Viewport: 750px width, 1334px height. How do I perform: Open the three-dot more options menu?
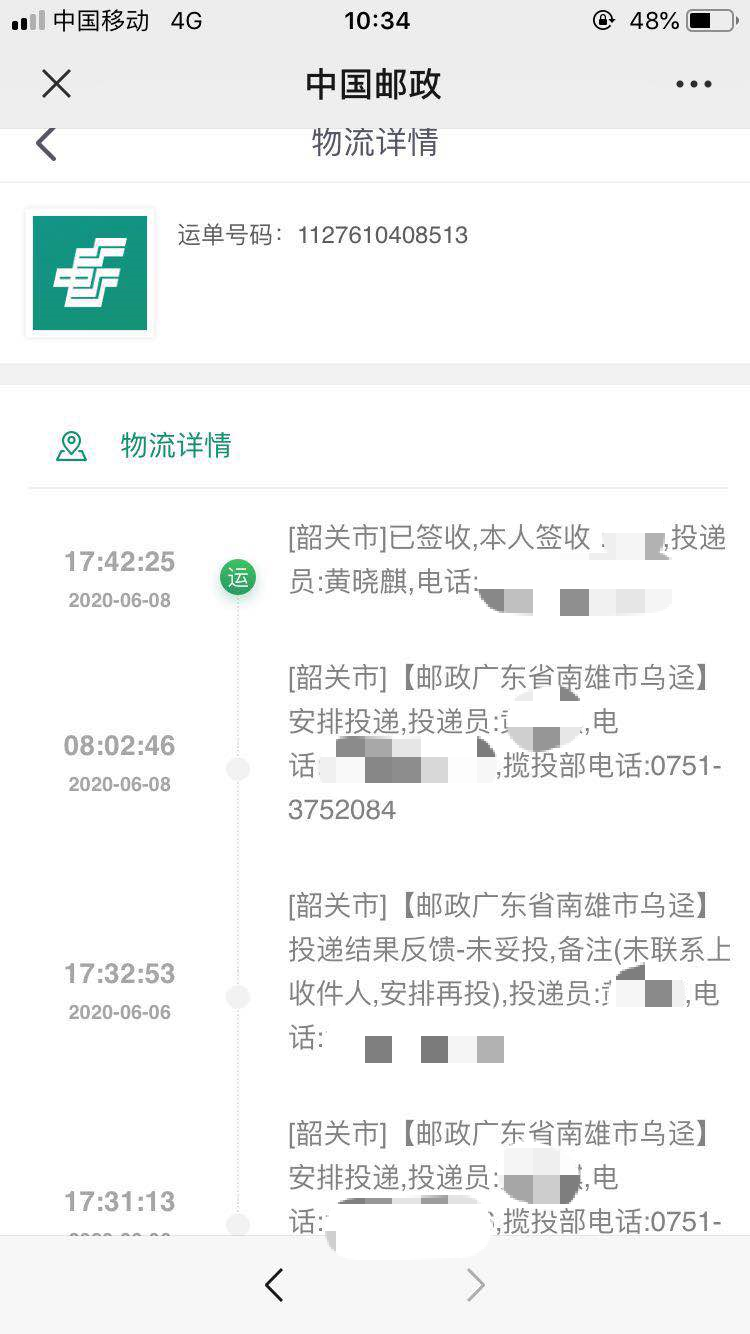(693, 84)
